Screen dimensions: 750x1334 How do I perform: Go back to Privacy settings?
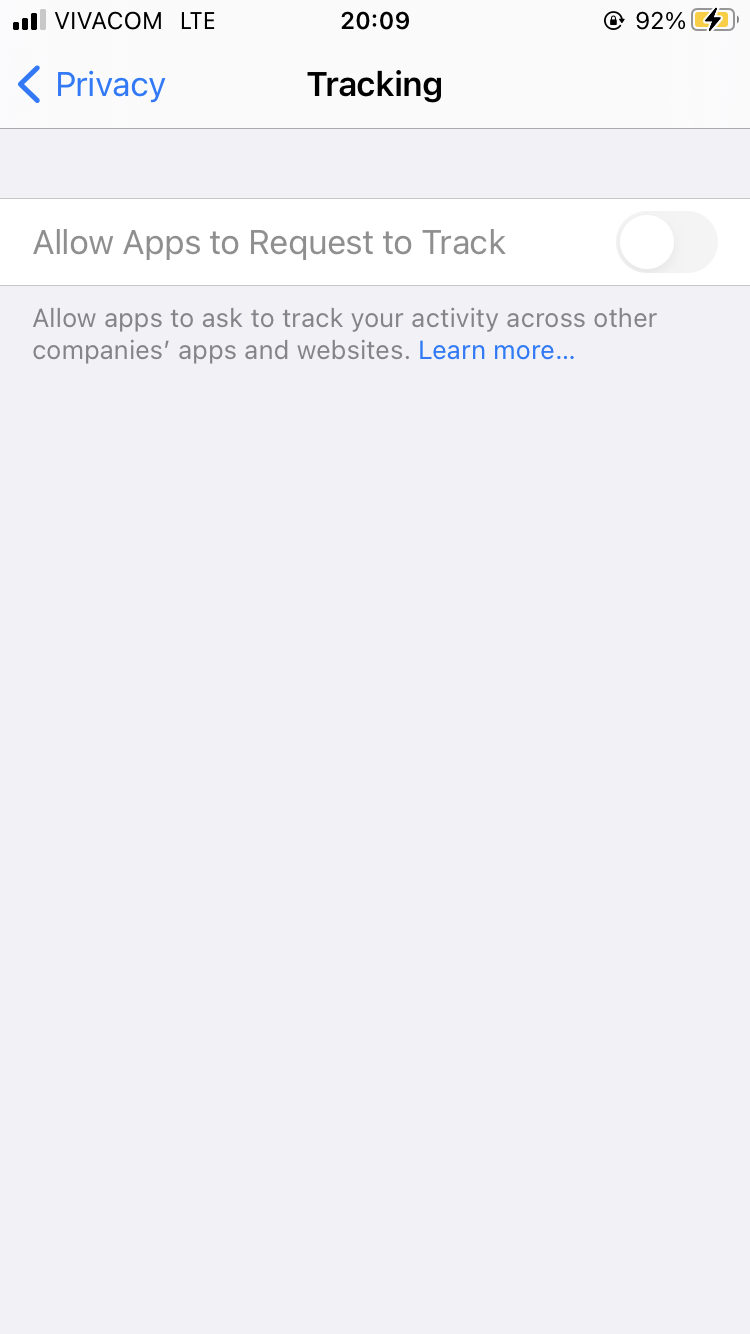point(91,85)
